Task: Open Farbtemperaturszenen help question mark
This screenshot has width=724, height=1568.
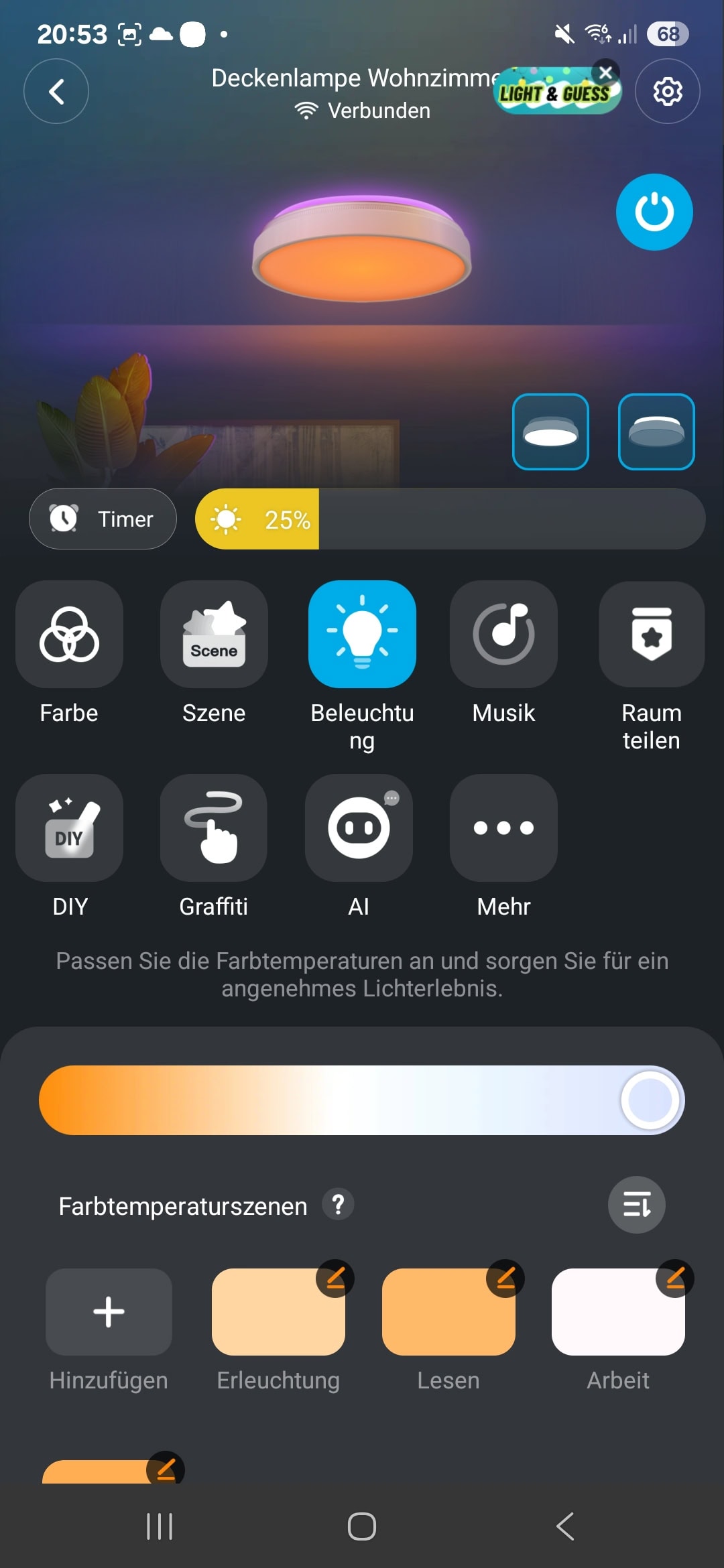Action: pyautogui.click(x=339, y=1205)
